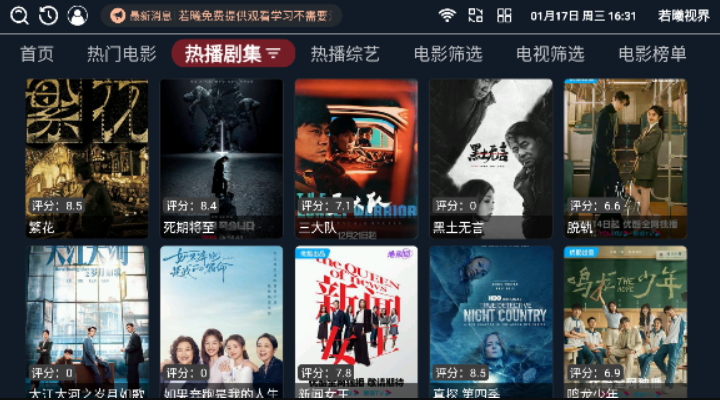Open watch history
Screen dimensions: 720x400
point(48,16)
